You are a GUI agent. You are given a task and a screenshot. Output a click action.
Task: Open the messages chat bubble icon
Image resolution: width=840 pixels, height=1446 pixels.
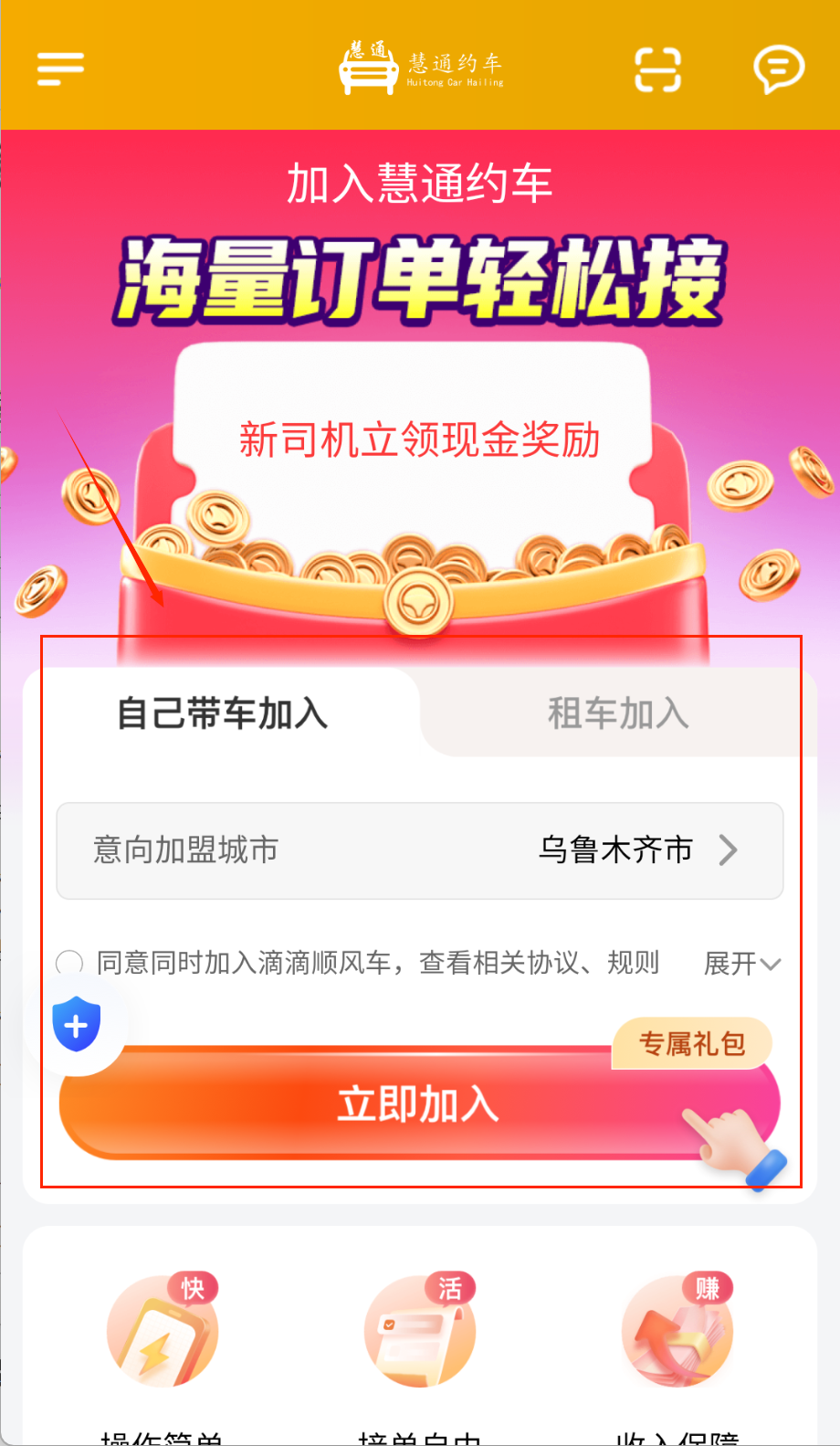pos(778,69)
